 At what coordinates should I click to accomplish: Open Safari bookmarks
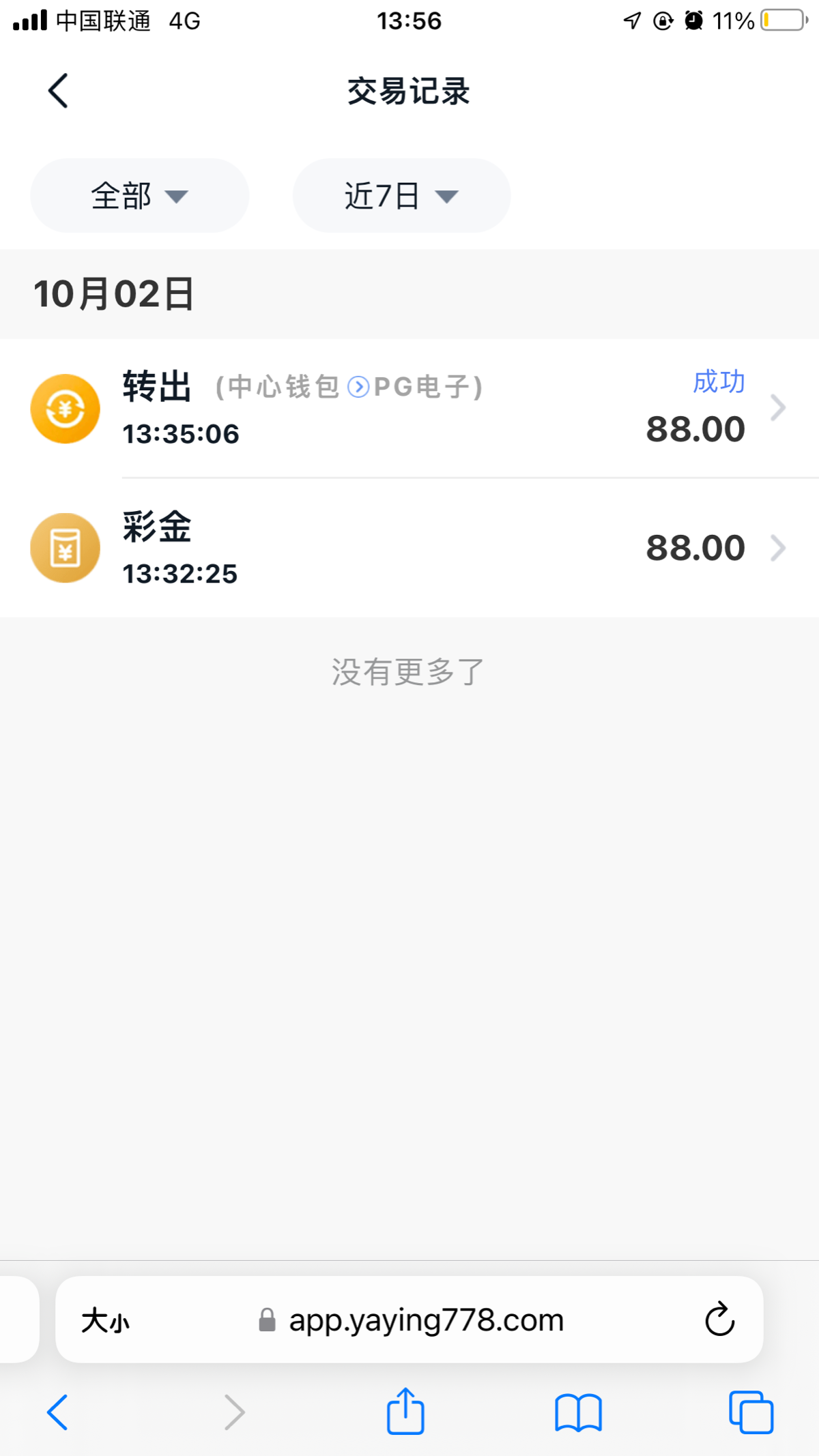pos(578,1412)
